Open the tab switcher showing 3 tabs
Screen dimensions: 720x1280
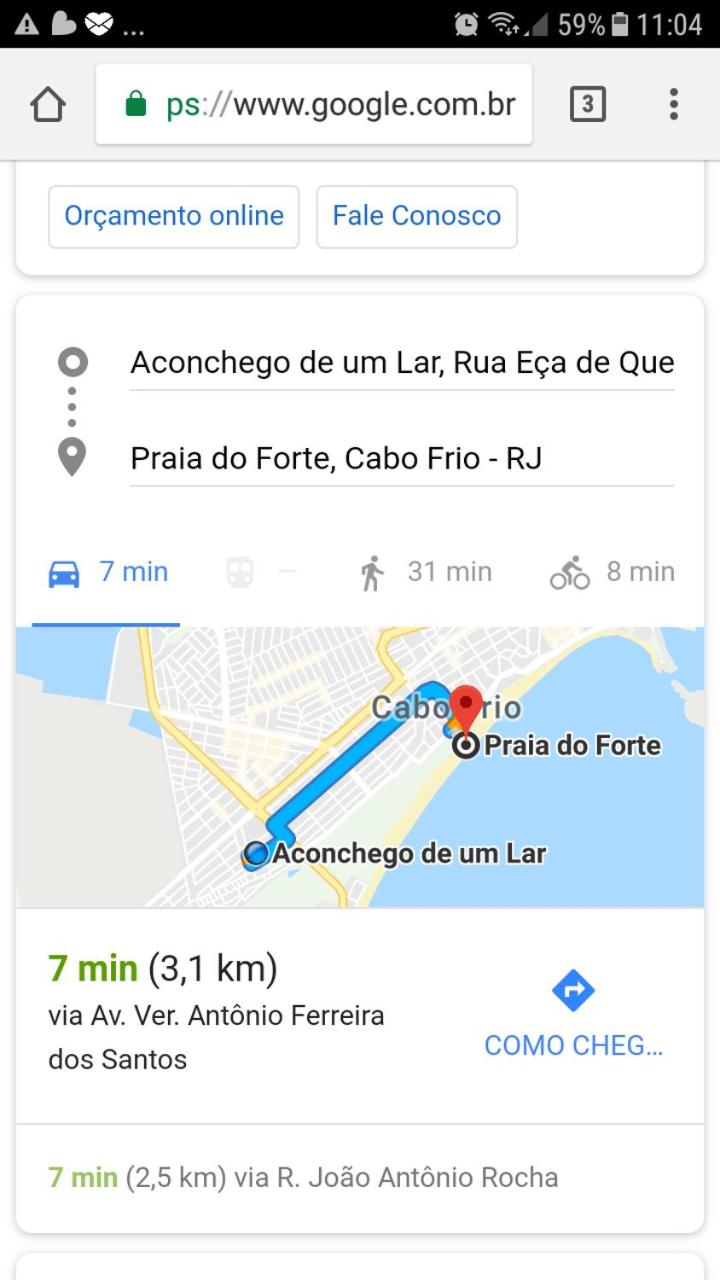(587, 105)
